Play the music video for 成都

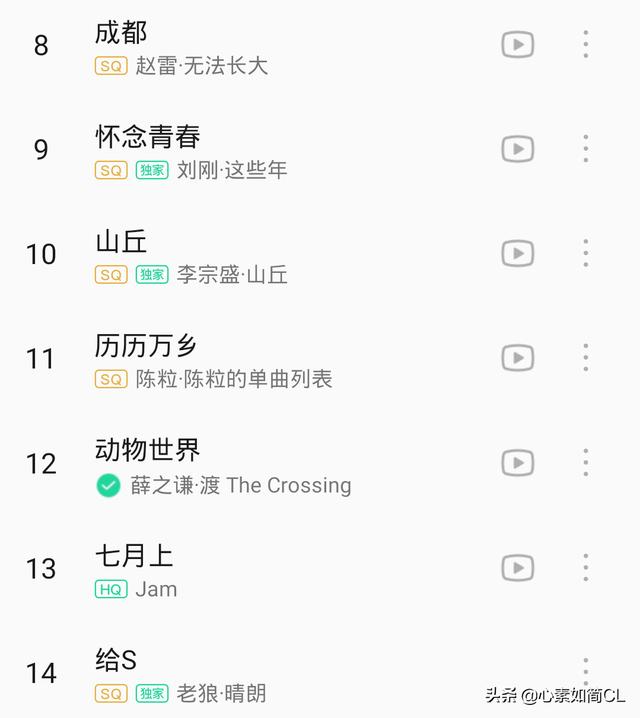517,45
